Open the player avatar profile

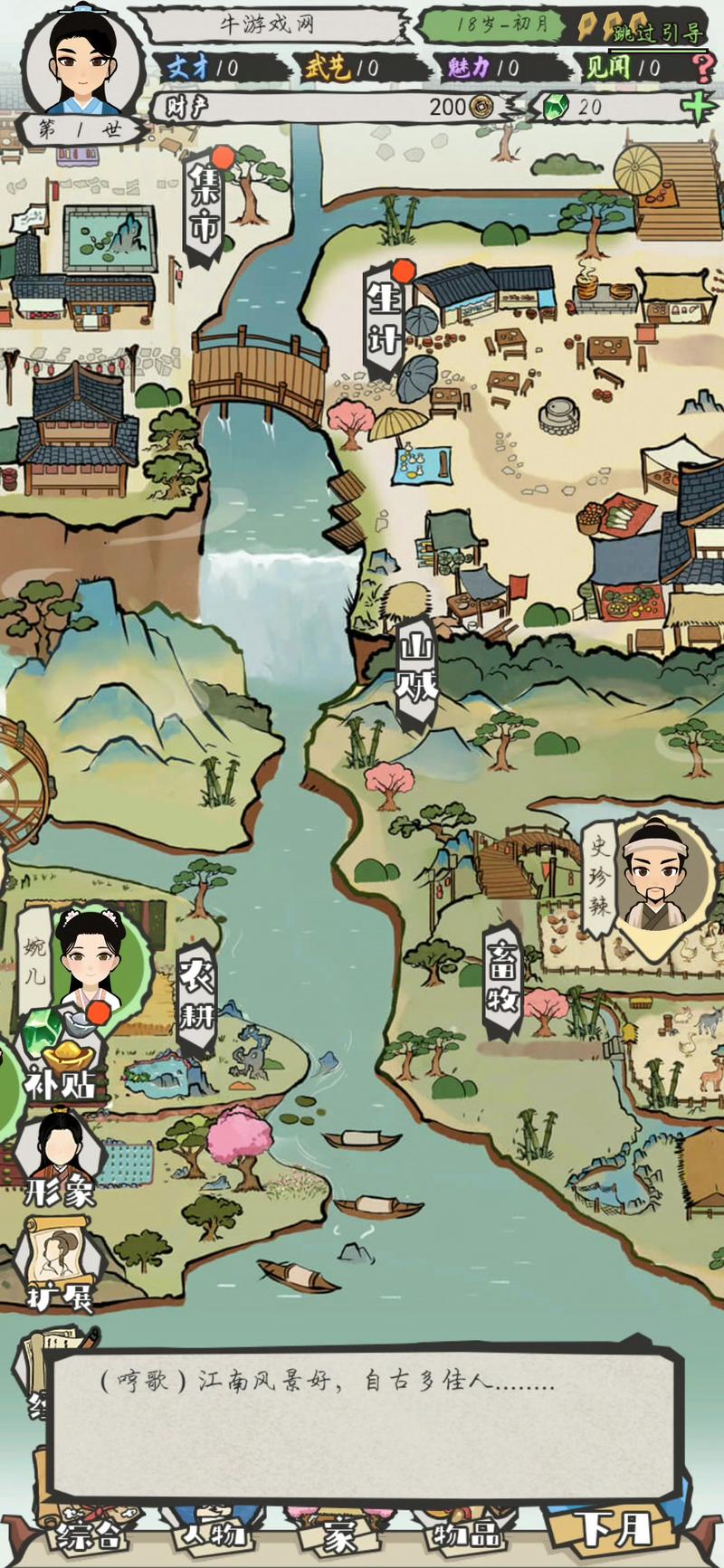pos(83,65)
